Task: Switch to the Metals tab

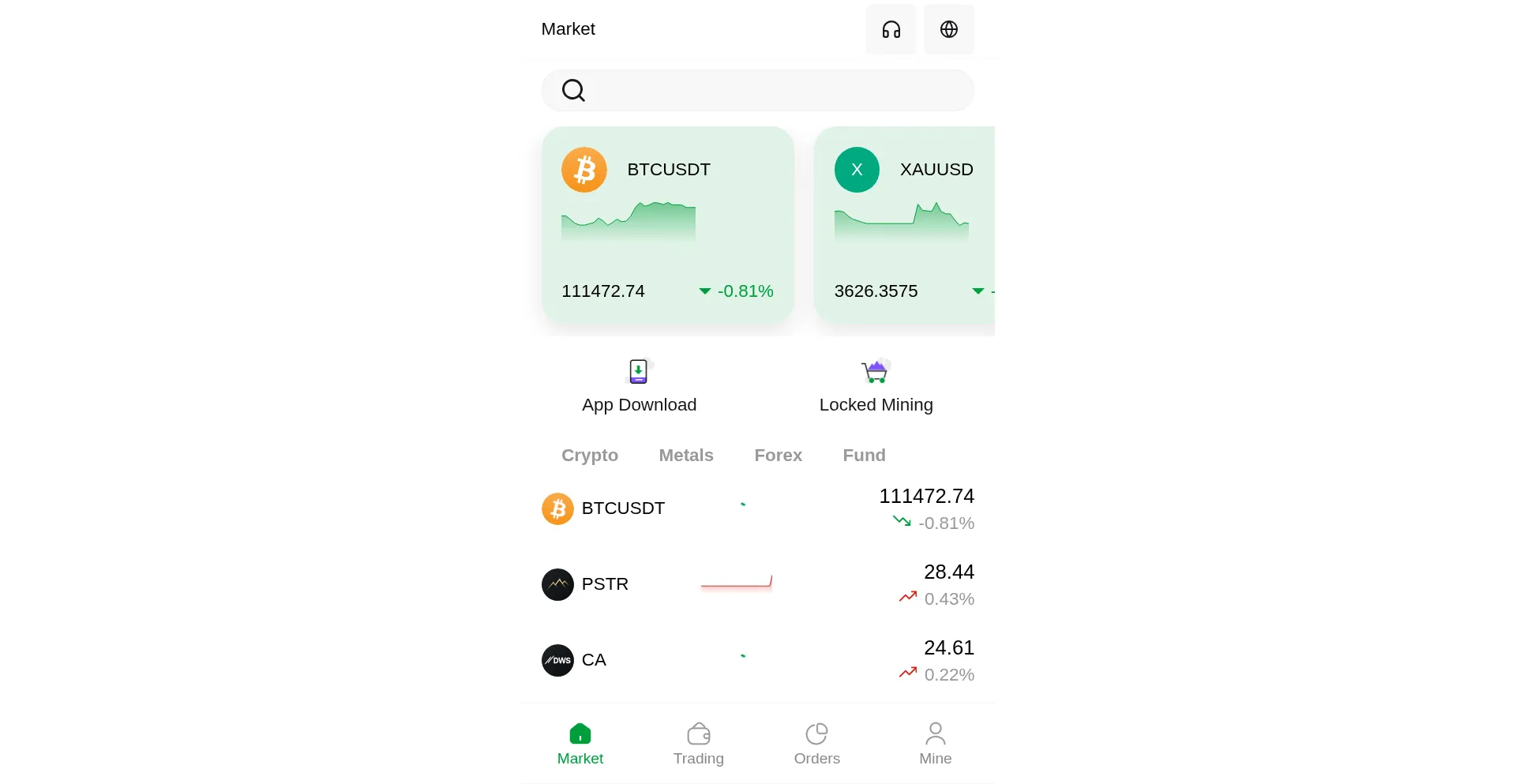Action: [x=685, y=456]
